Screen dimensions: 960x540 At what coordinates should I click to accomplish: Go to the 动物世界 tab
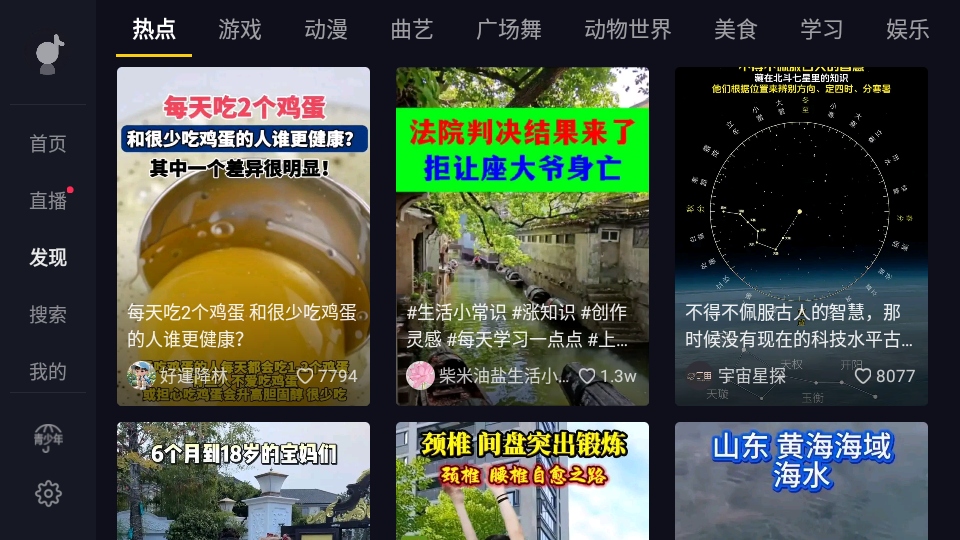(628, 30)
